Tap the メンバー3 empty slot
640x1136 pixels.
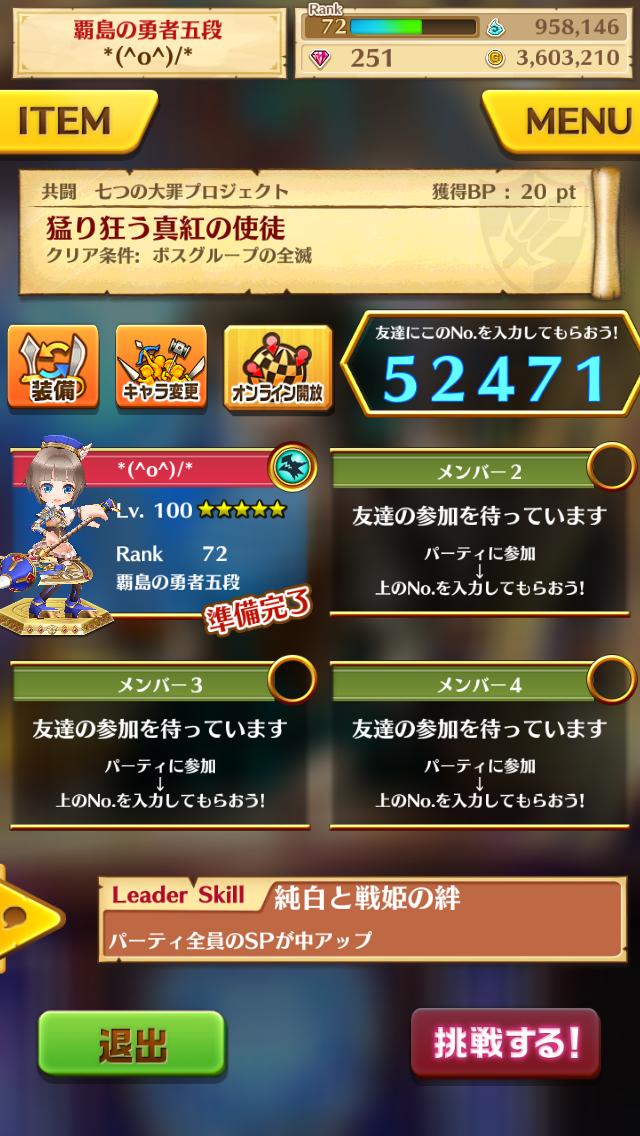tap(160, 745)
